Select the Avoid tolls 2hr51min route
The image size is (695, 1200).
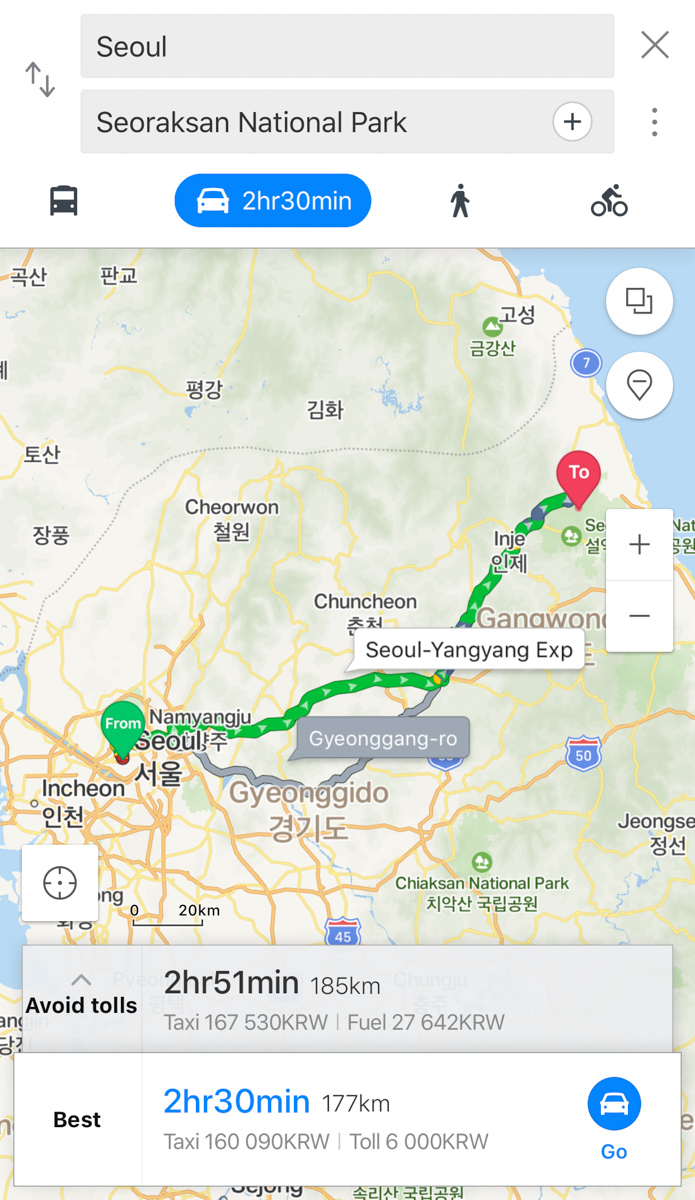[347, 998]
